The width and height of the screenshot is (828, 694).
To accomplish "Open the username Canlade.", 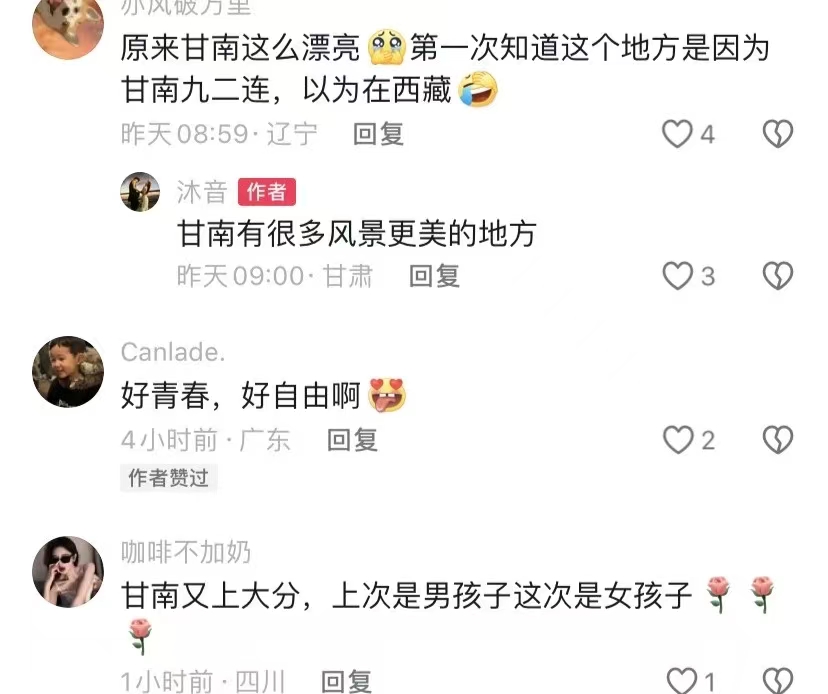I will tap(172, 352).
